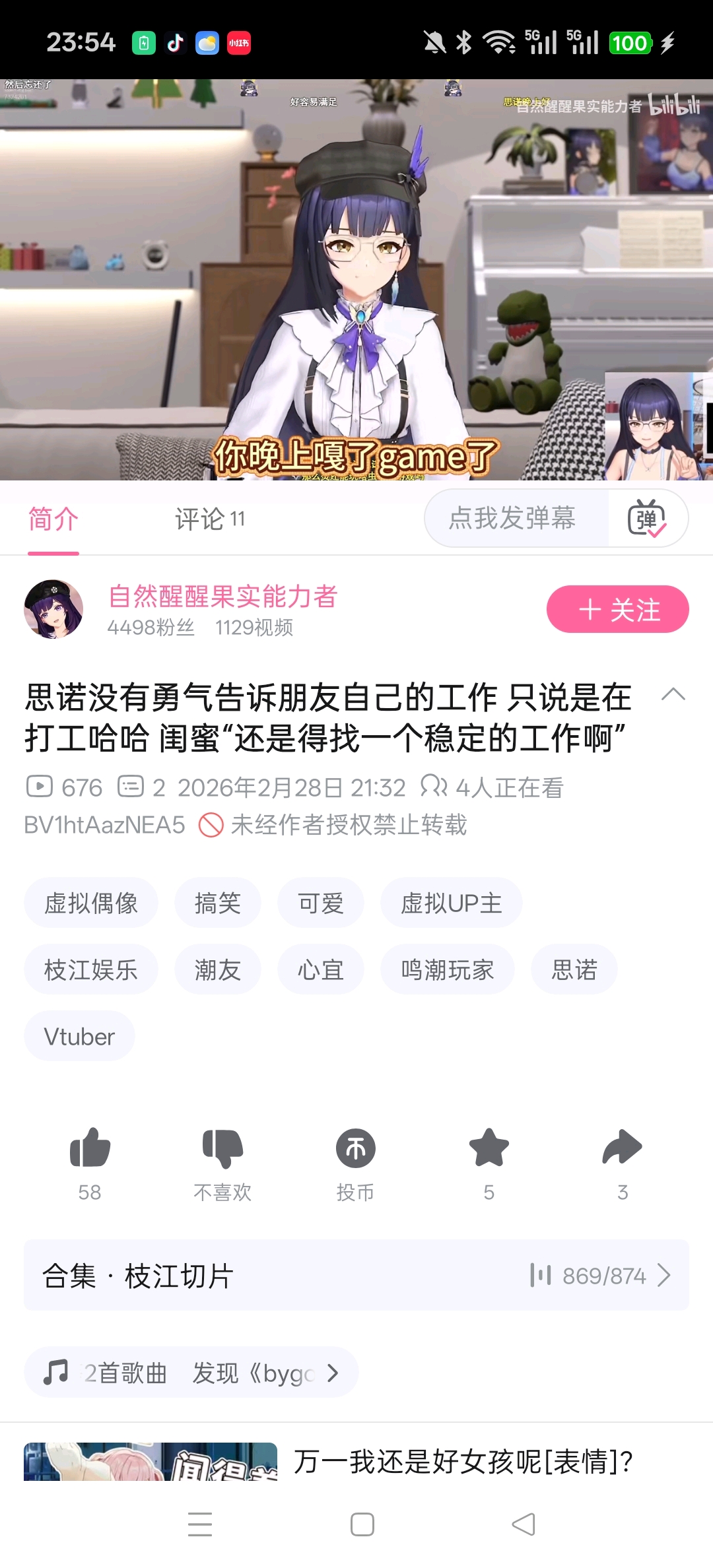Go back with system navigation button
This screenshot has width=713, height=1568.
click(x=524, y=1524)
